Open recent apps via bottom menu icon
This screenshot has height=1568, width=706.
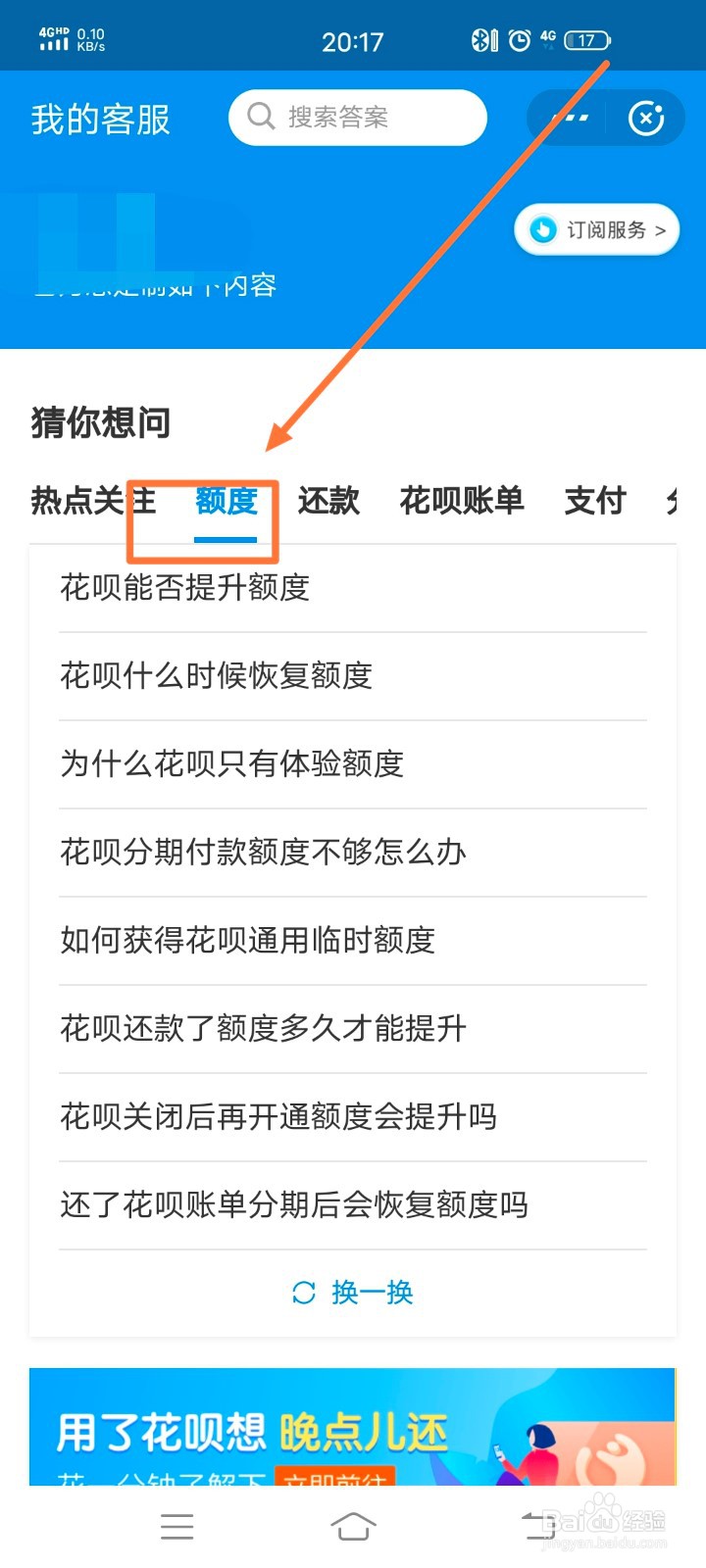pyautogui.click(x=176, y=1526)
